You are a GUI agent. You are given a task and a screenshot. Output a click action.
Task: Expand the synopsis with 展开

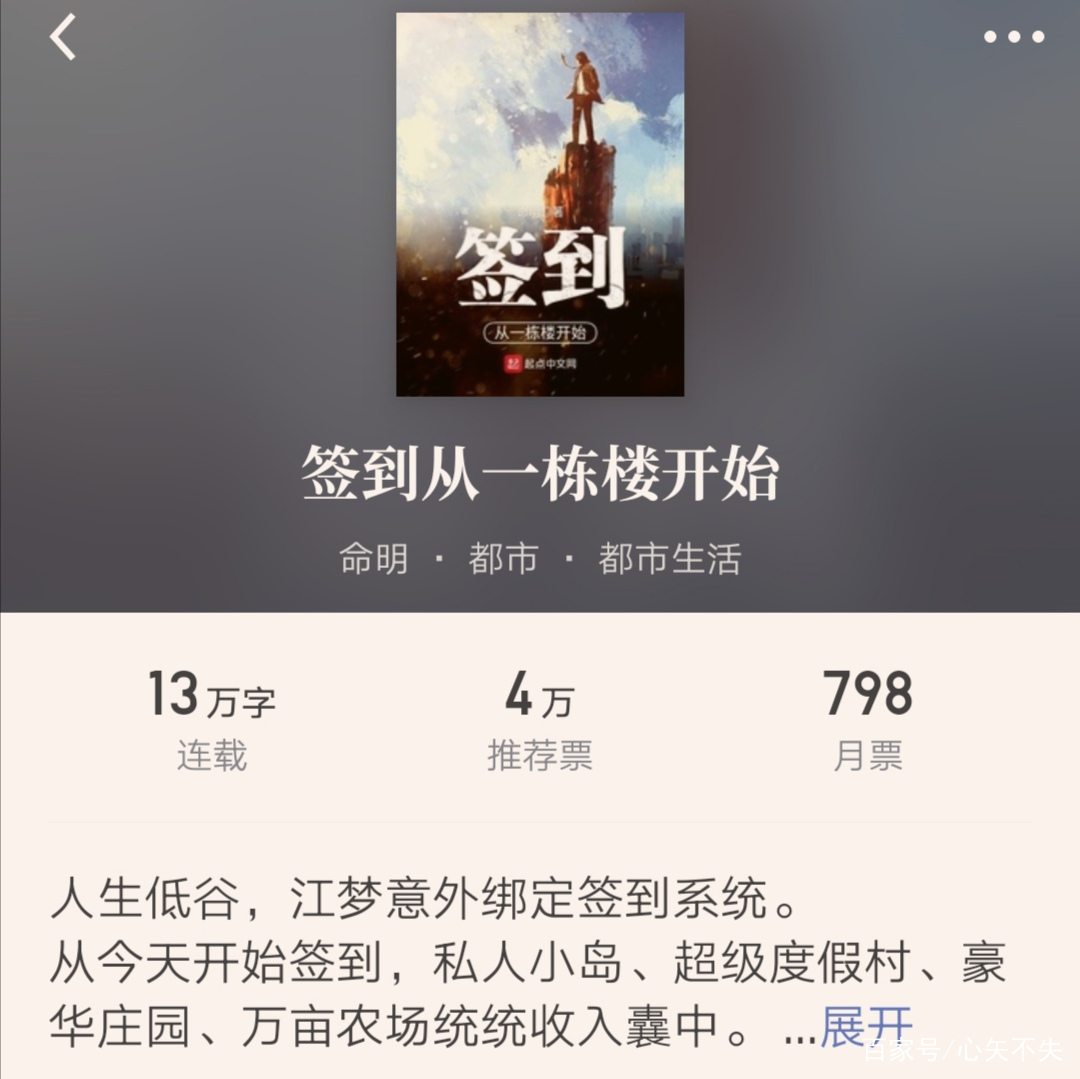click(x=866, y=1027)
